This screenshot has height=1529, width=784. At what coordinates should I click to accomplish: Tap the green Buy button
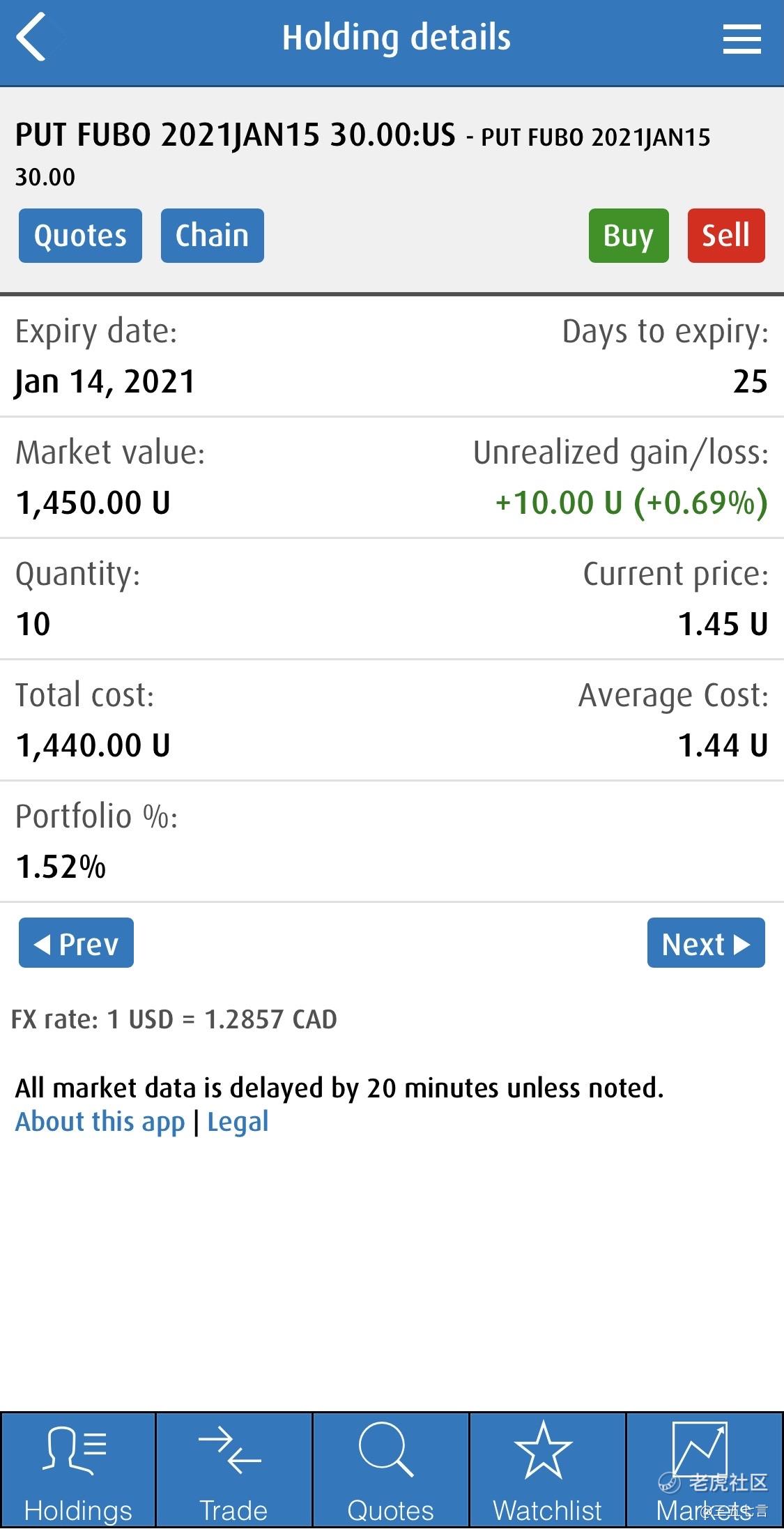point(629,236)
